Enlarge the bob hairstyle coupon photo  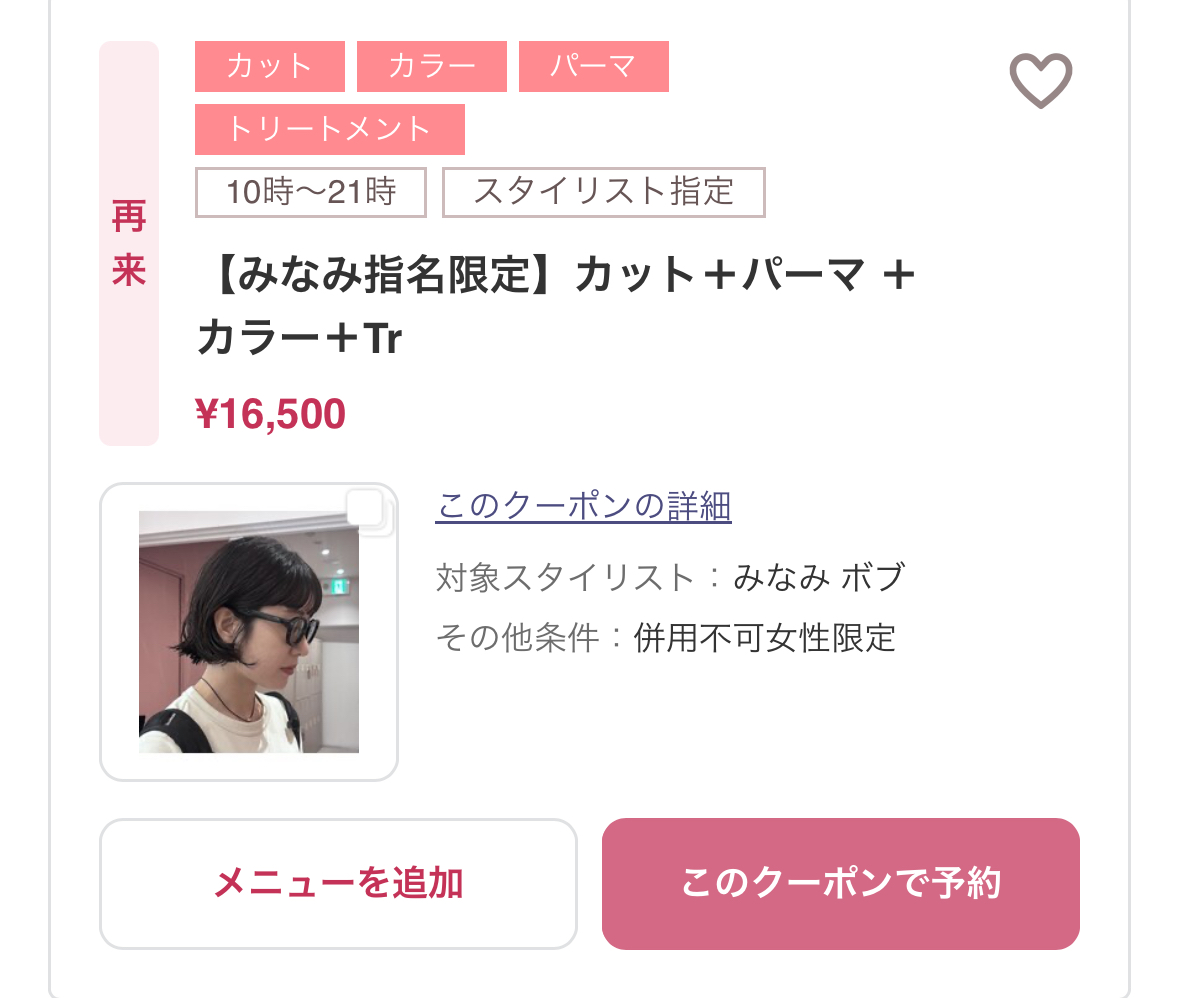[249, 632]
